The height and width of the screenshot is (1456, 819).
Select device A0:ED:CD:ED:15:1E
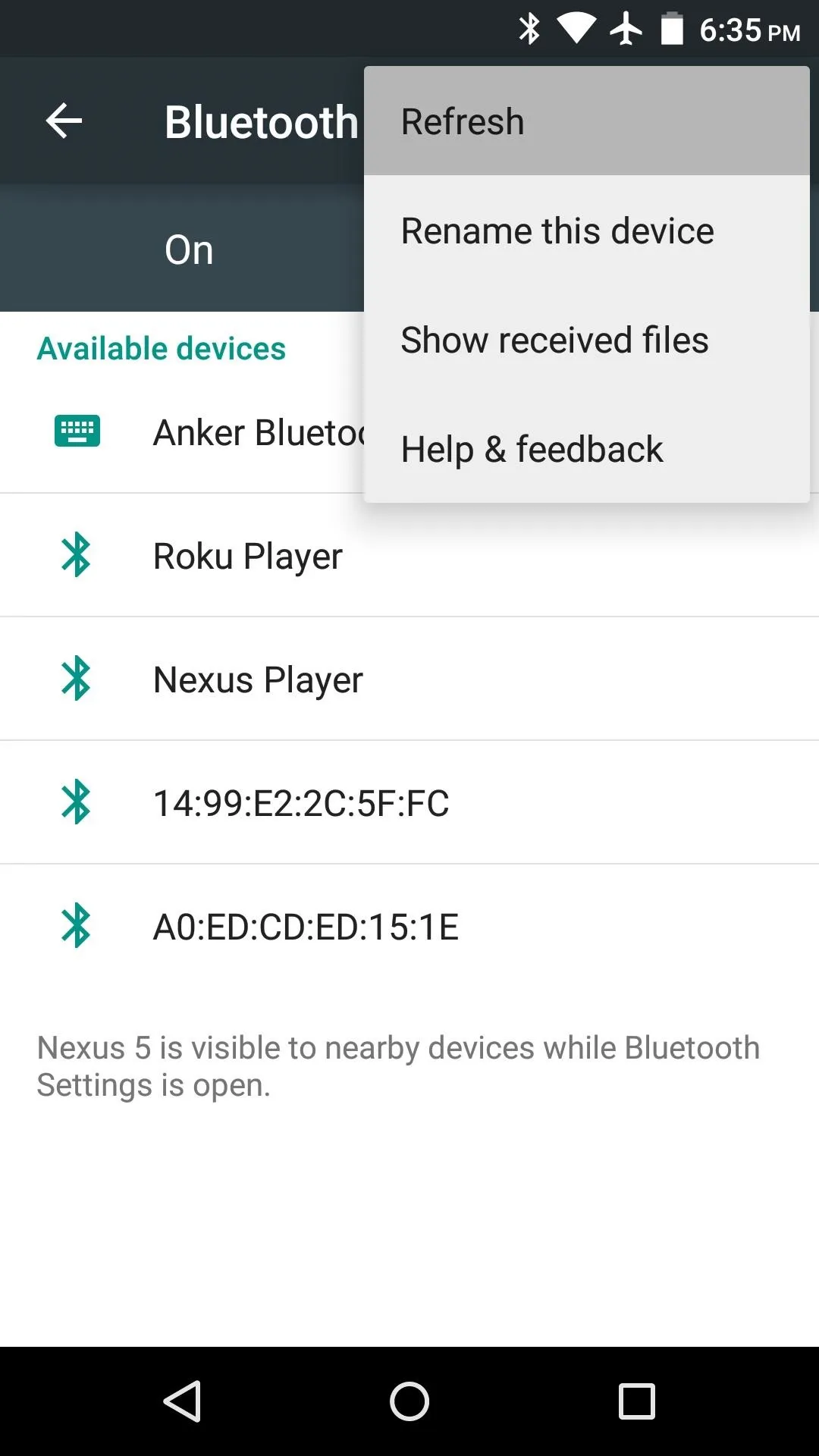tap(409, 927)
